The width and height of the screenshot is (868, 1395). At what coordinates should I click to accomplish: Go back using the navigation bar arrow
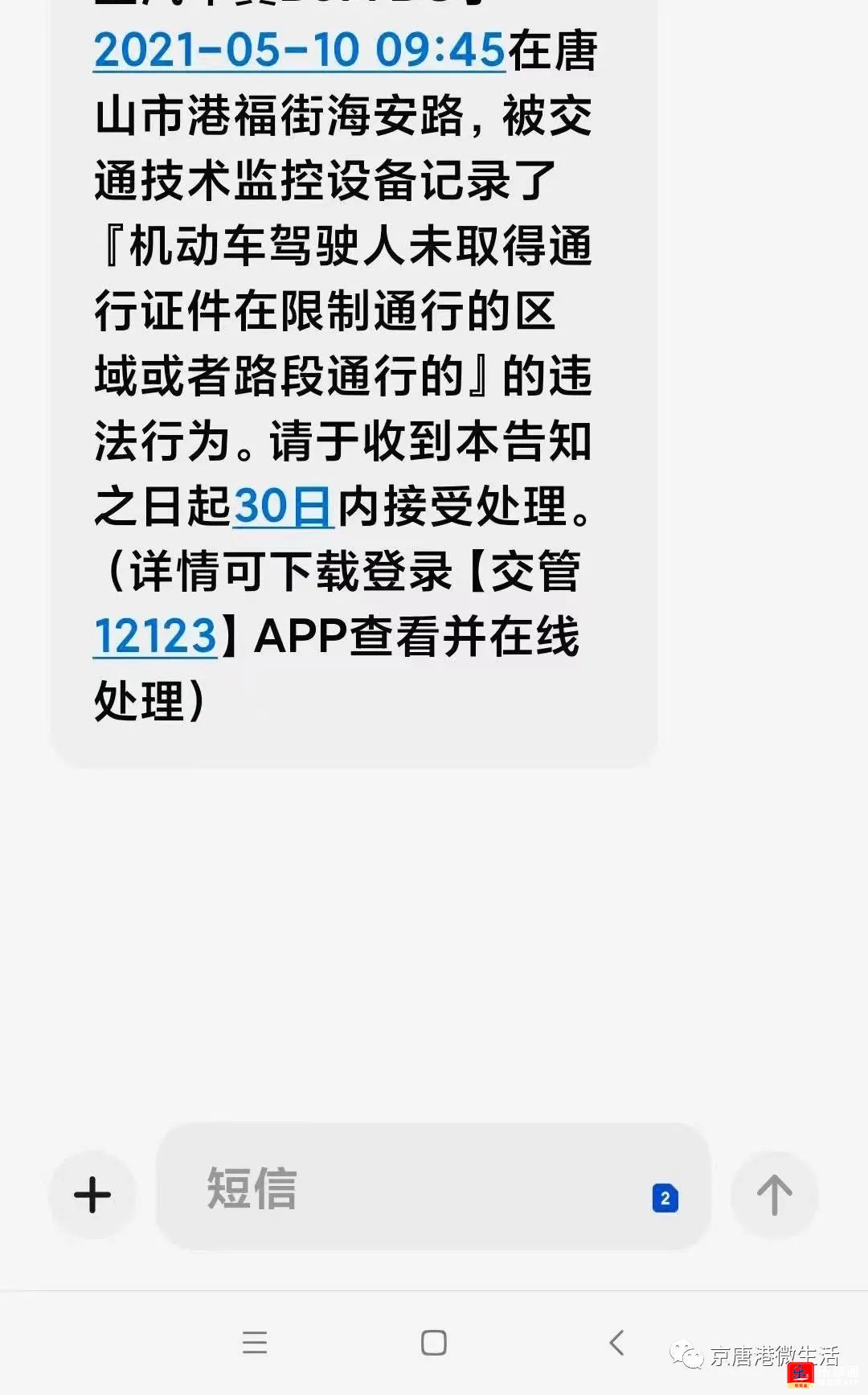click(x=616, y=1342)
